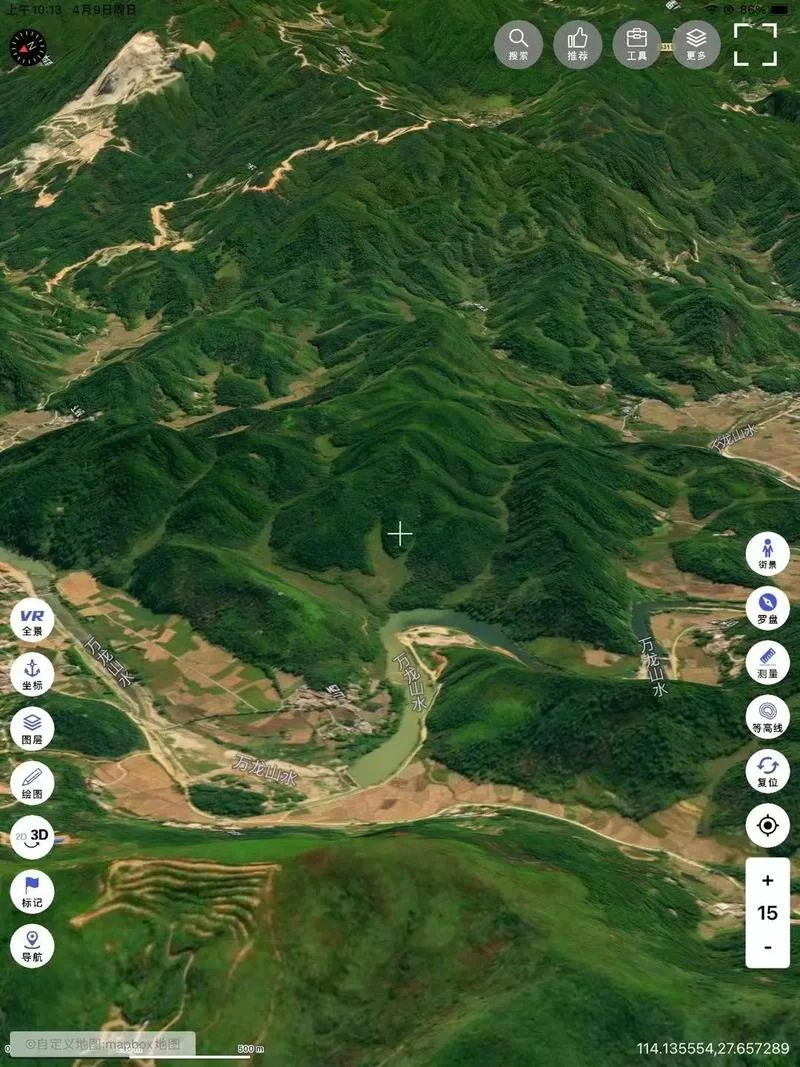This screenshot has height=1067, width=800.
Task: Expand the 更多 more options menu
Action: coord(696,44)
